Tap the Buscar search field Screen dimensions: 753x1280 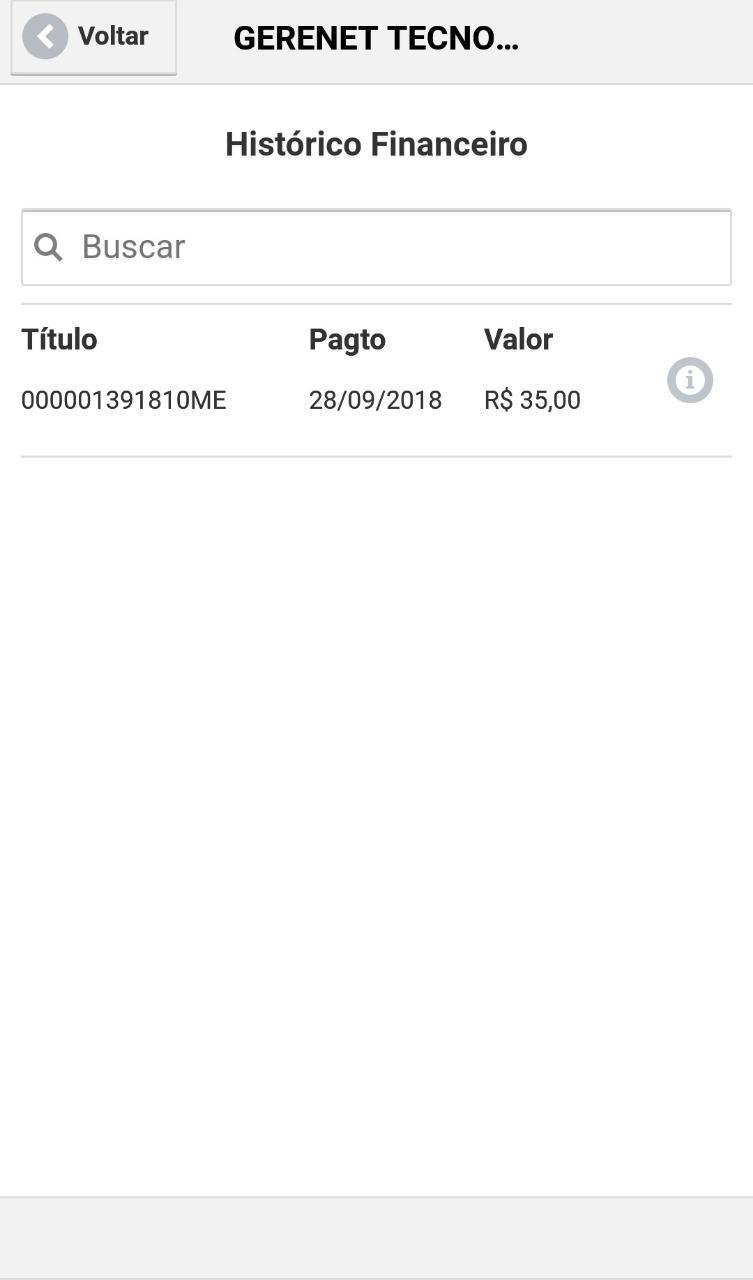tap(376, 247)
